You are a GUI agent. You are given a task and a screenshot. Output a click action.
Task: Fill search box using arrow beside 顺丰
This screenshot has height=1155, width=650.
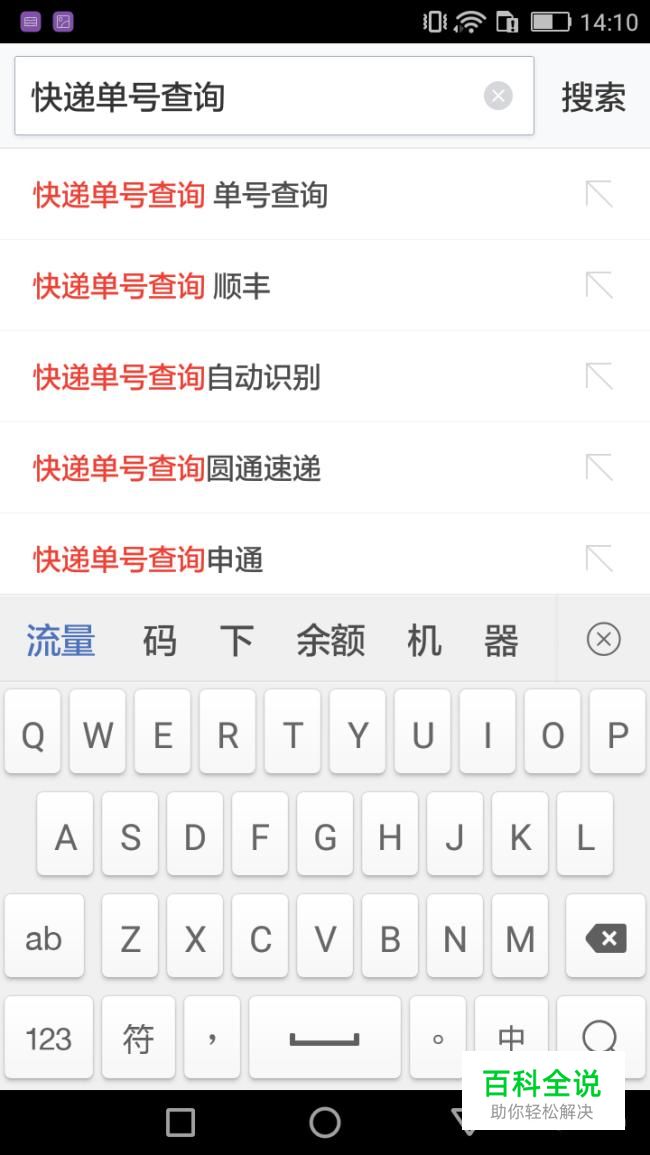pyautogui.click(x=599, y=286)
